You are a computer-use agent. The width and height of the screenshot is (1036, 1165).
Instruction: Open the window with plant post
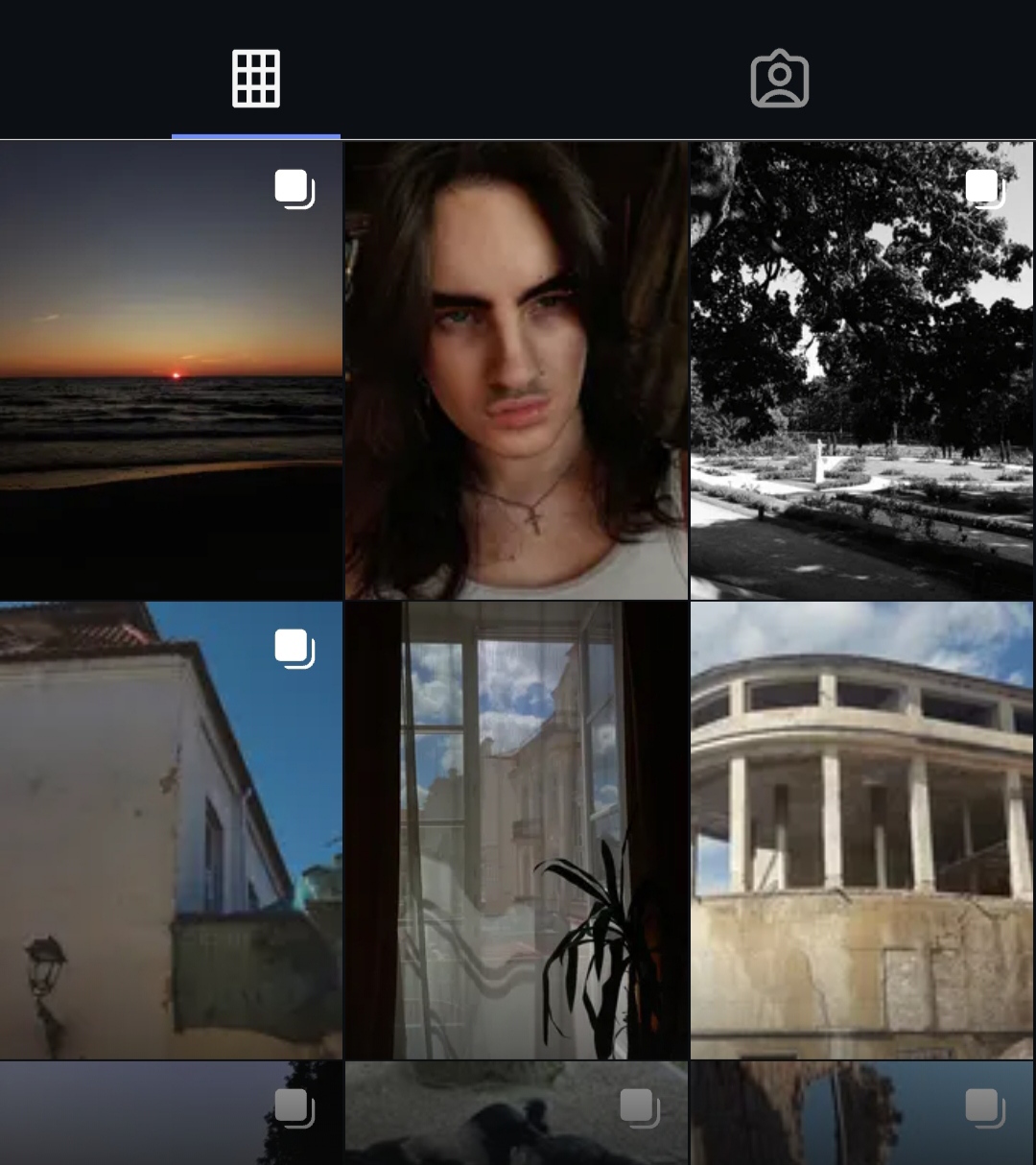516,830
